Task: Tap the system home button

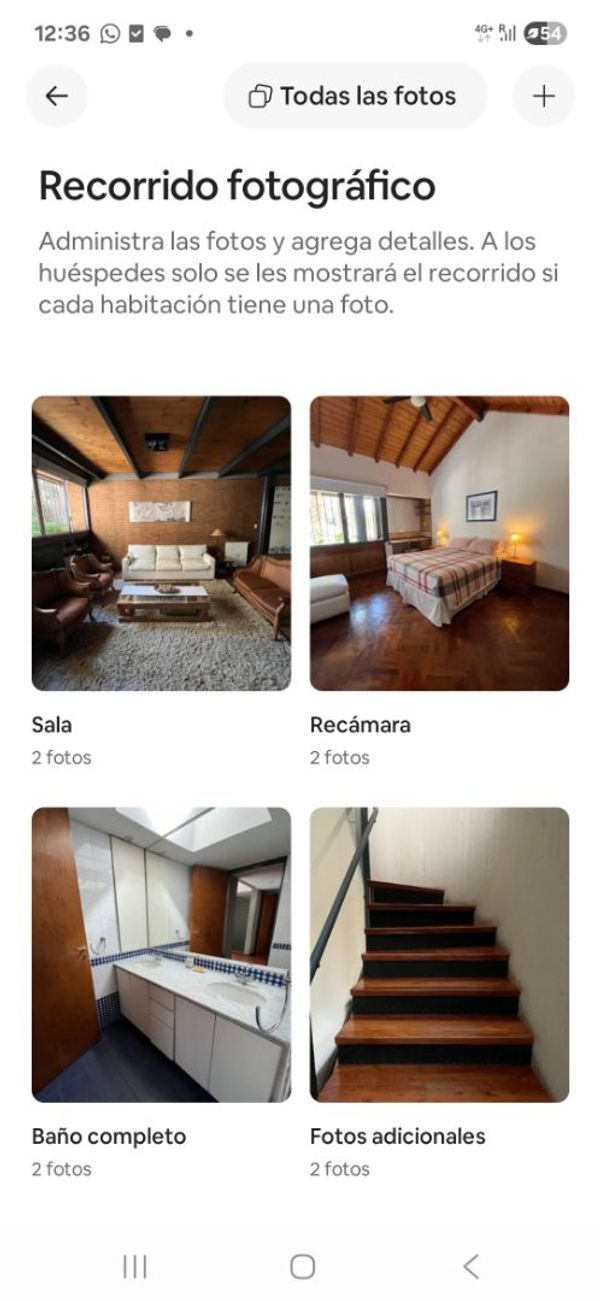Action: tap(302, 1266)
